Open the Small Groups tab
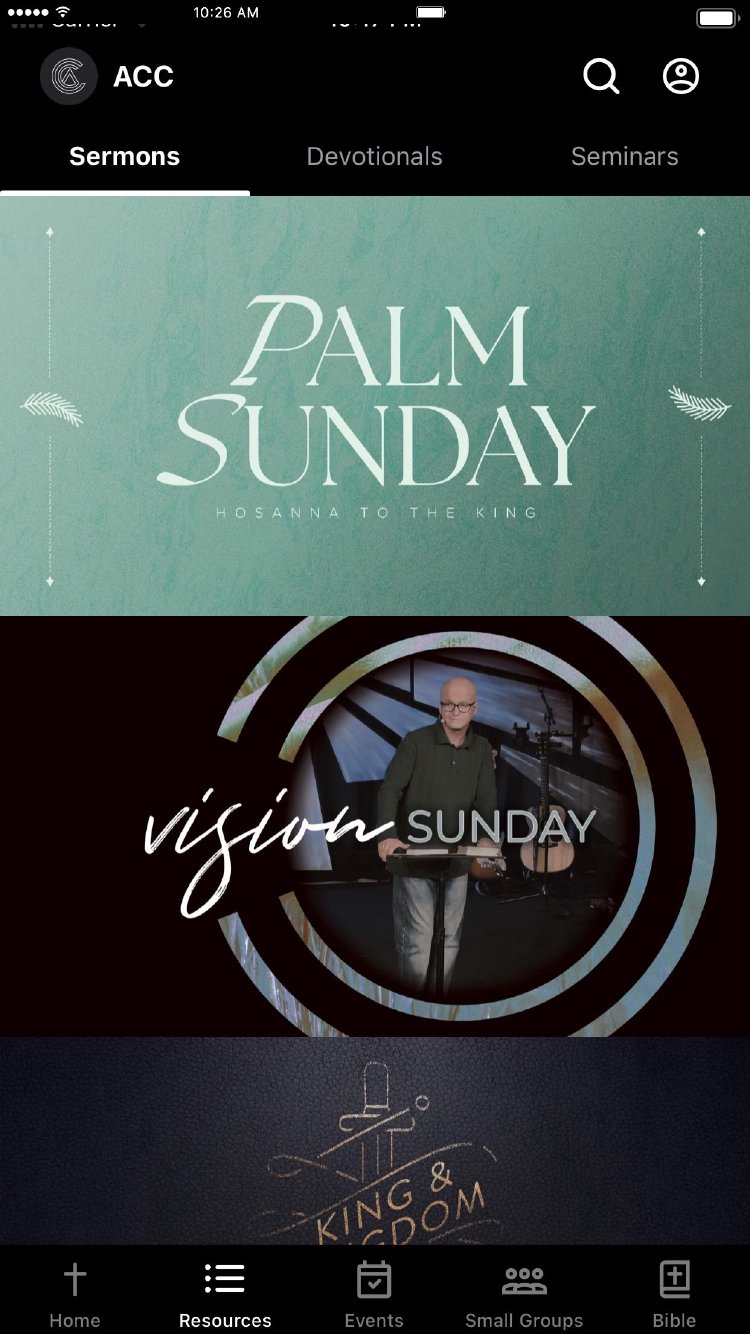 pos(524,1293)
